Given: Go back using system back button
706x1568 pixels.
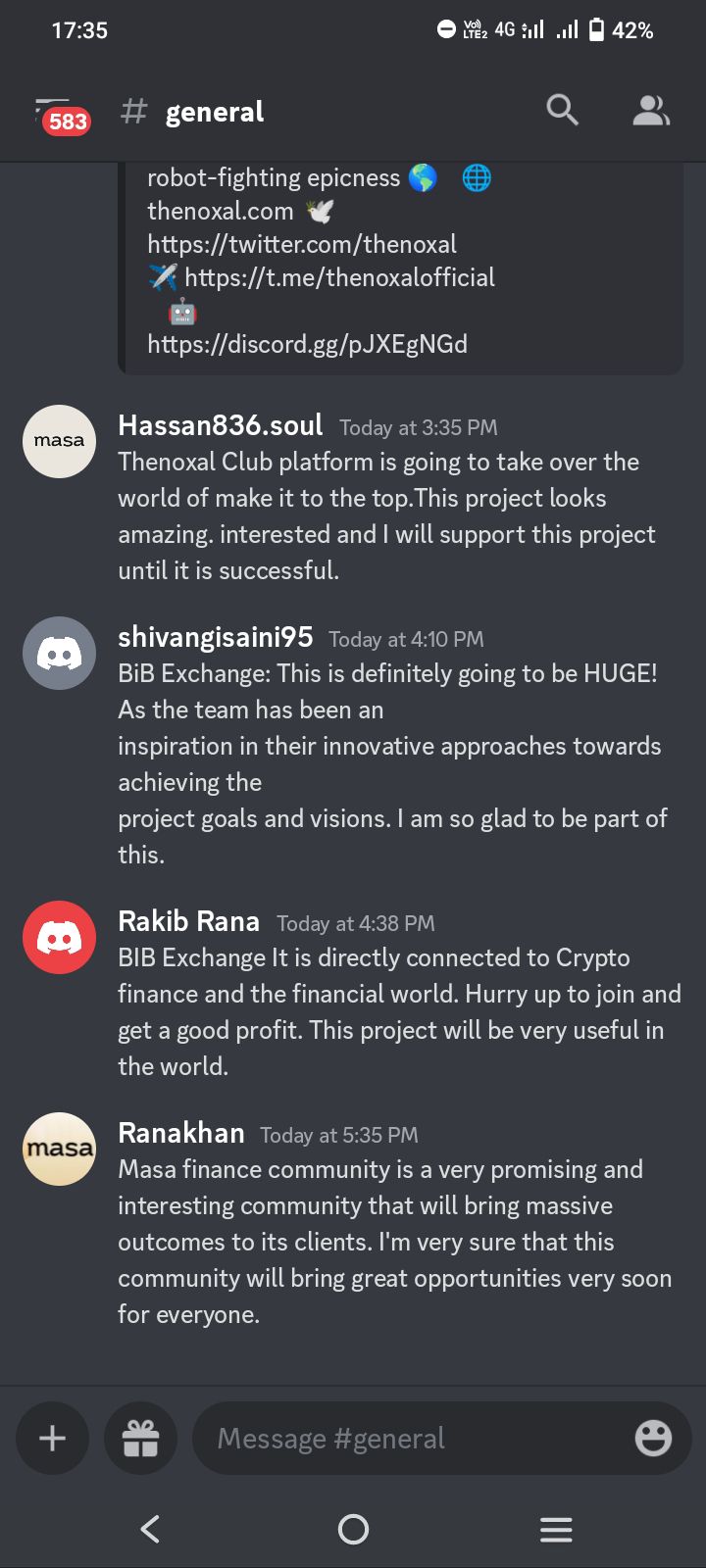Looking at the screenshot, I should pyautogui.click(x=150, y=1529).
